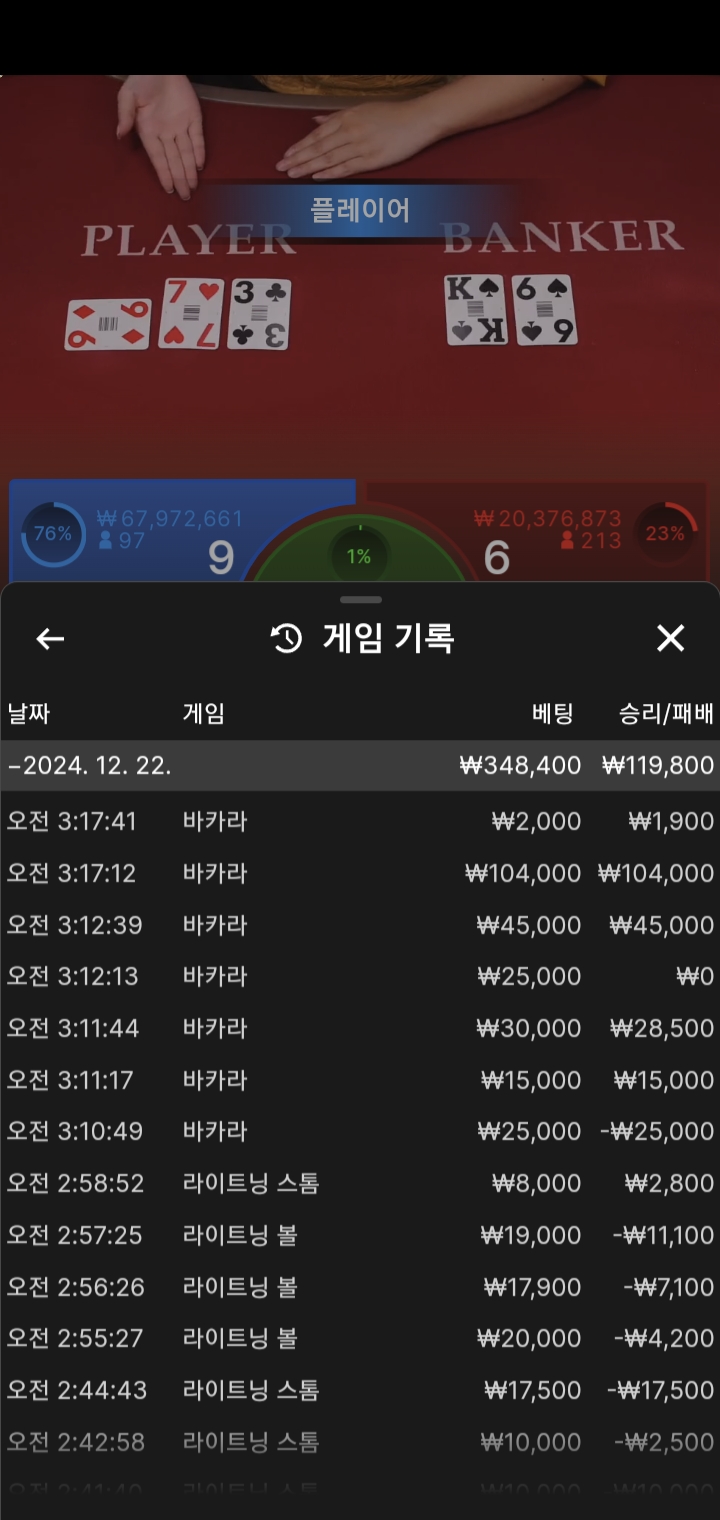Collapse the 2024. 12. 22. date group
The image size is (720, 1520).
pos(360,766)
